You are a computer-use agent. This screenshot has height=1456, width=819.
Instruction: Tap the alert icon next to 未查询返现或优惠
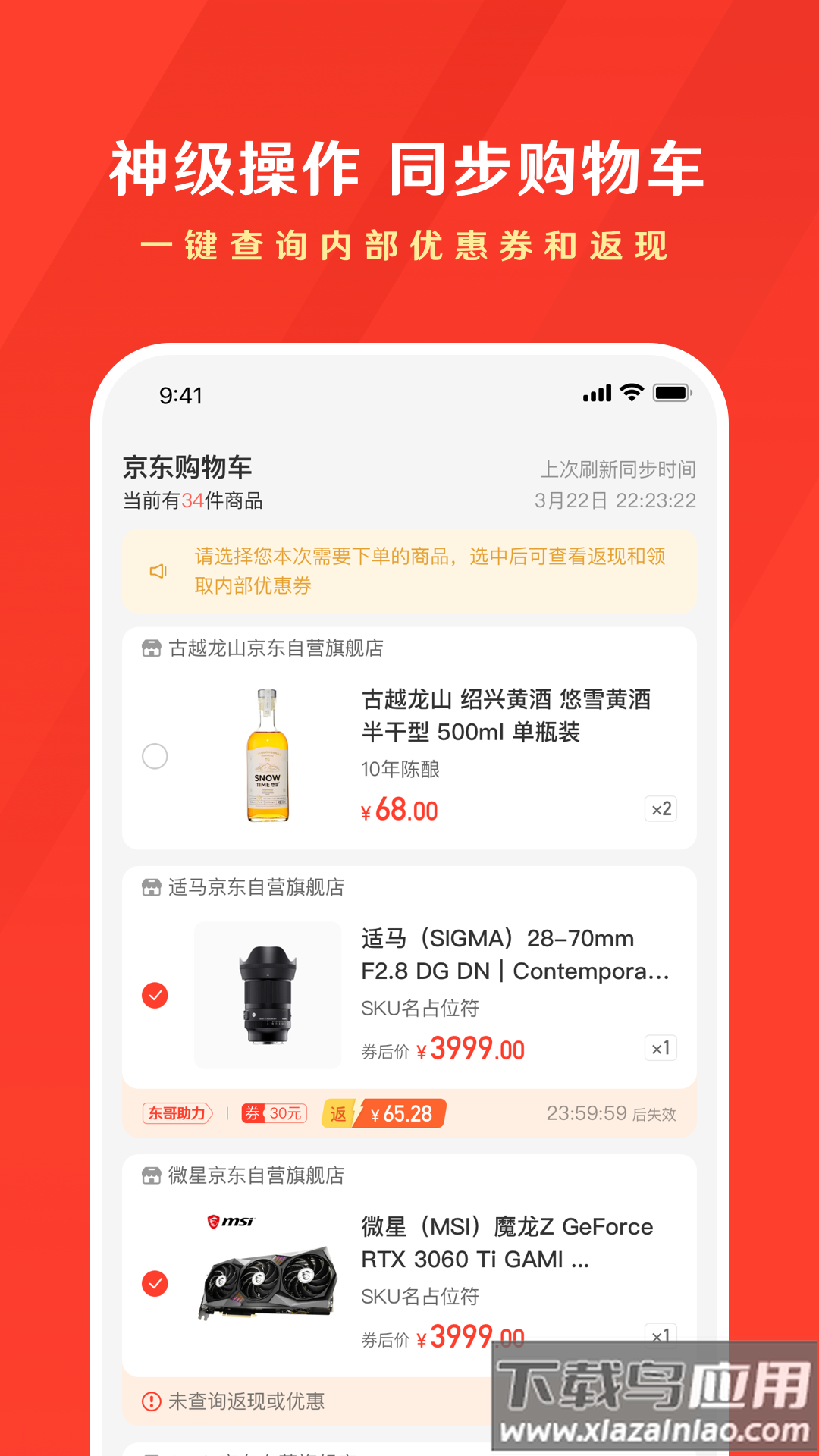151,1401
